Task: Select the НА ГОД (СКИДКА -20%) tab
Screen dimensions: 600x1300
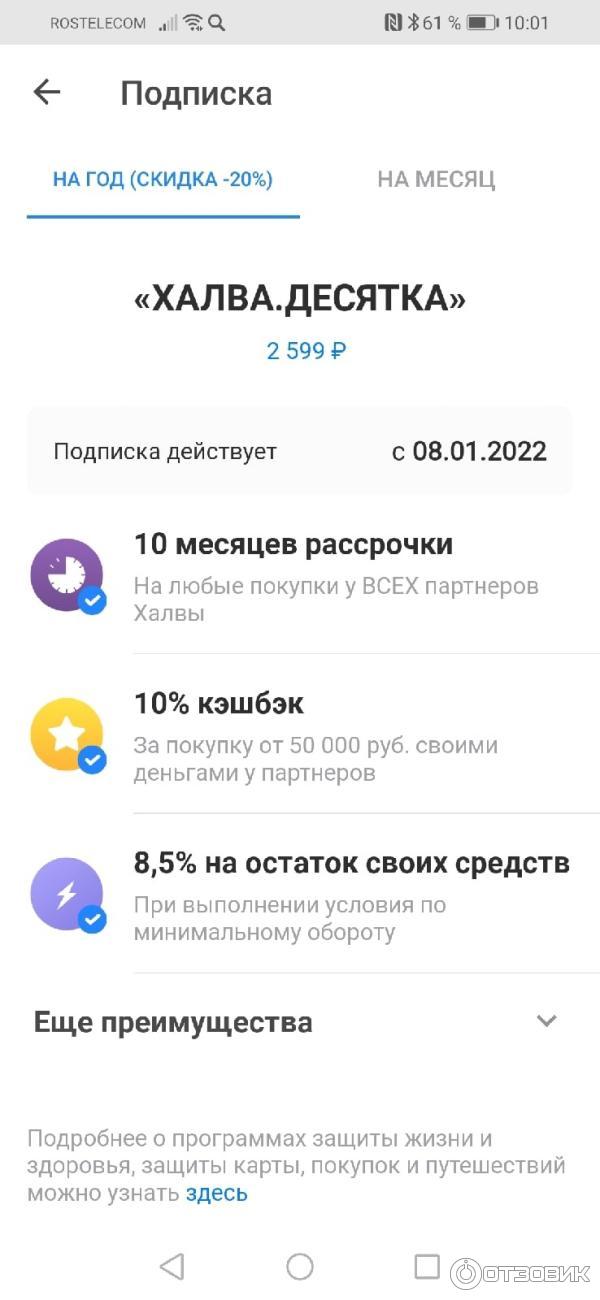Action: 163,180
